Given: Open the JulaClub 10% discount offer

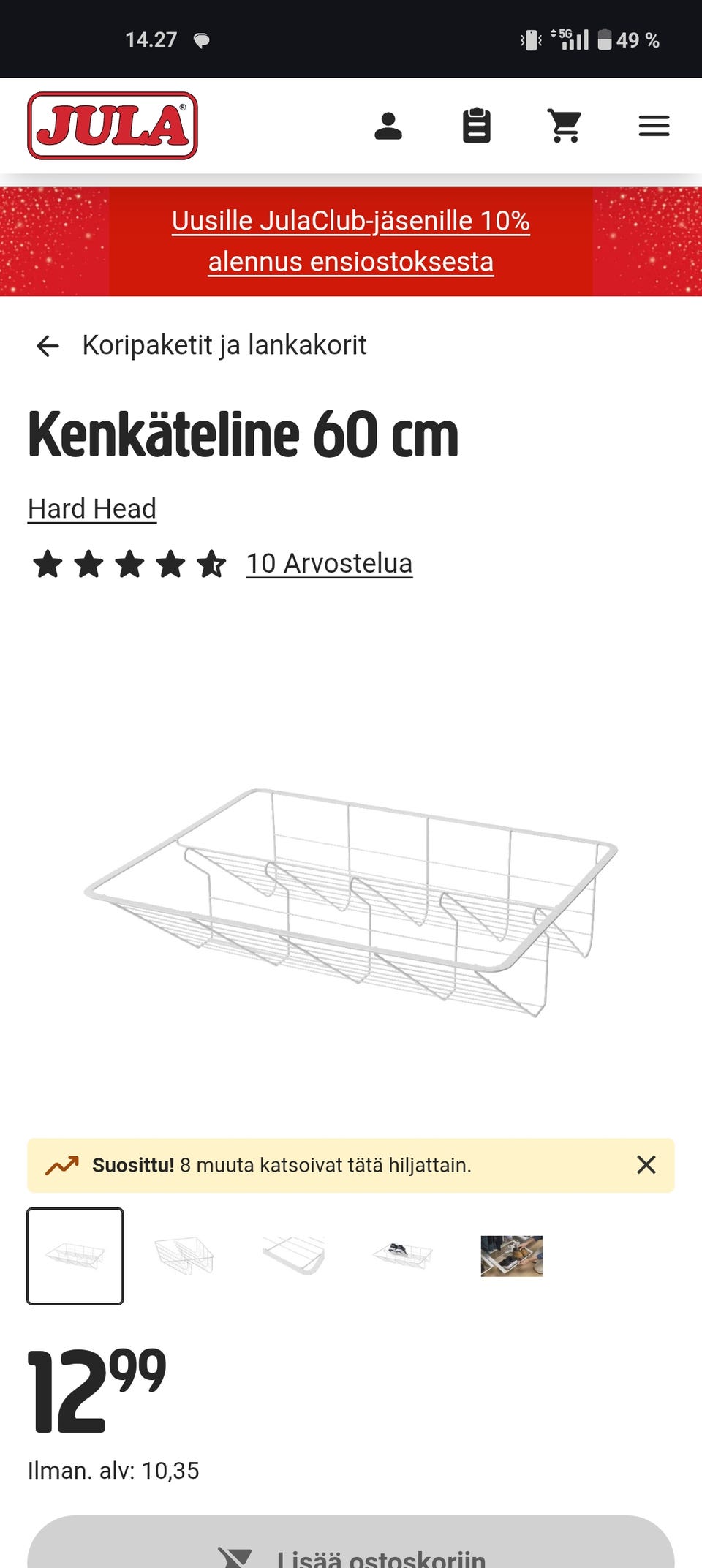Looking at the screenshot, I should (x=351, y=241).
